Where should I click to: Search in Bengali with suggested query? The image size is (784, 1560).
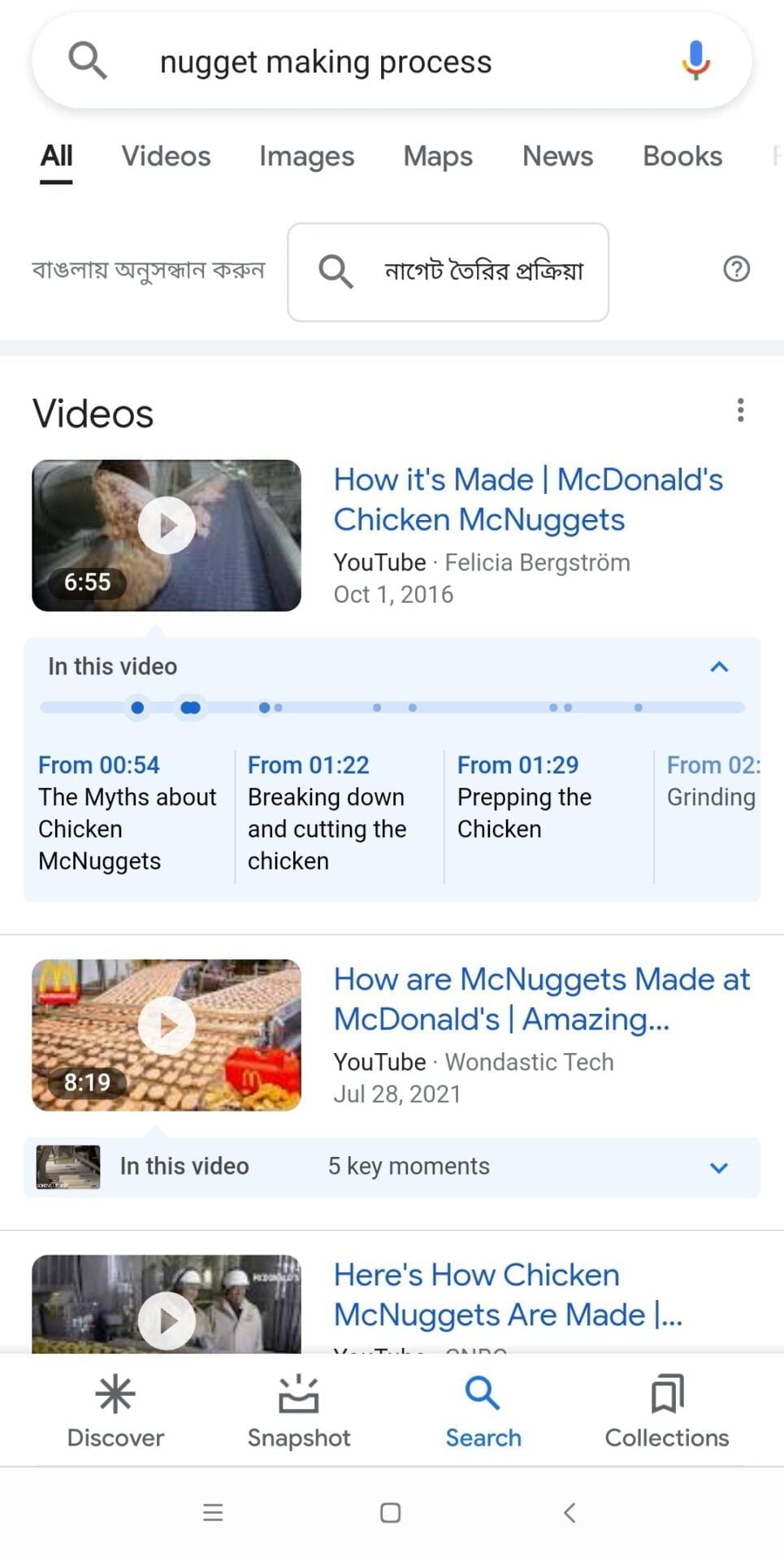(448, 271)
